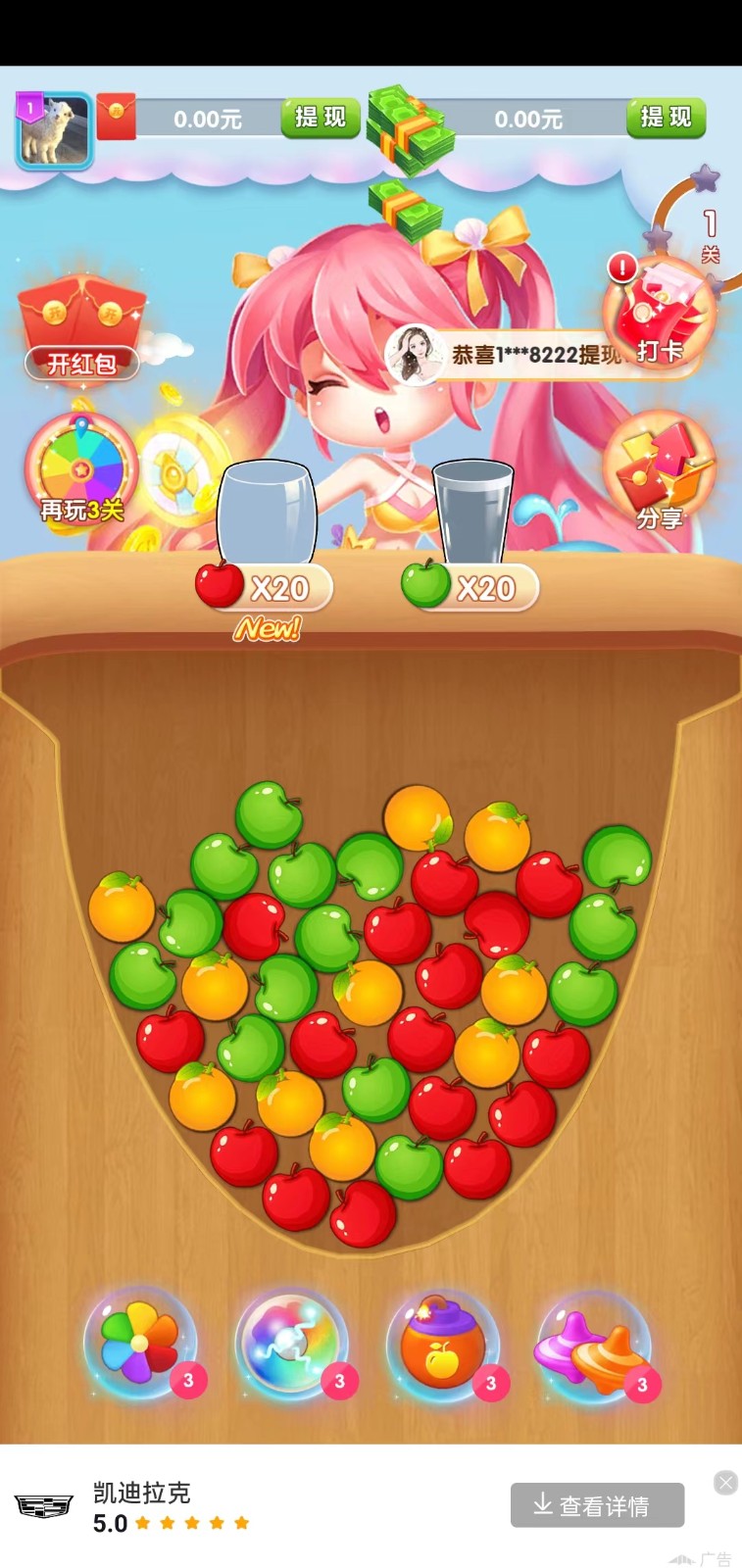Tap 查看详情 on the Cadillac ad
Viewport: 742px width, 1568px height.
[597, 1505]
